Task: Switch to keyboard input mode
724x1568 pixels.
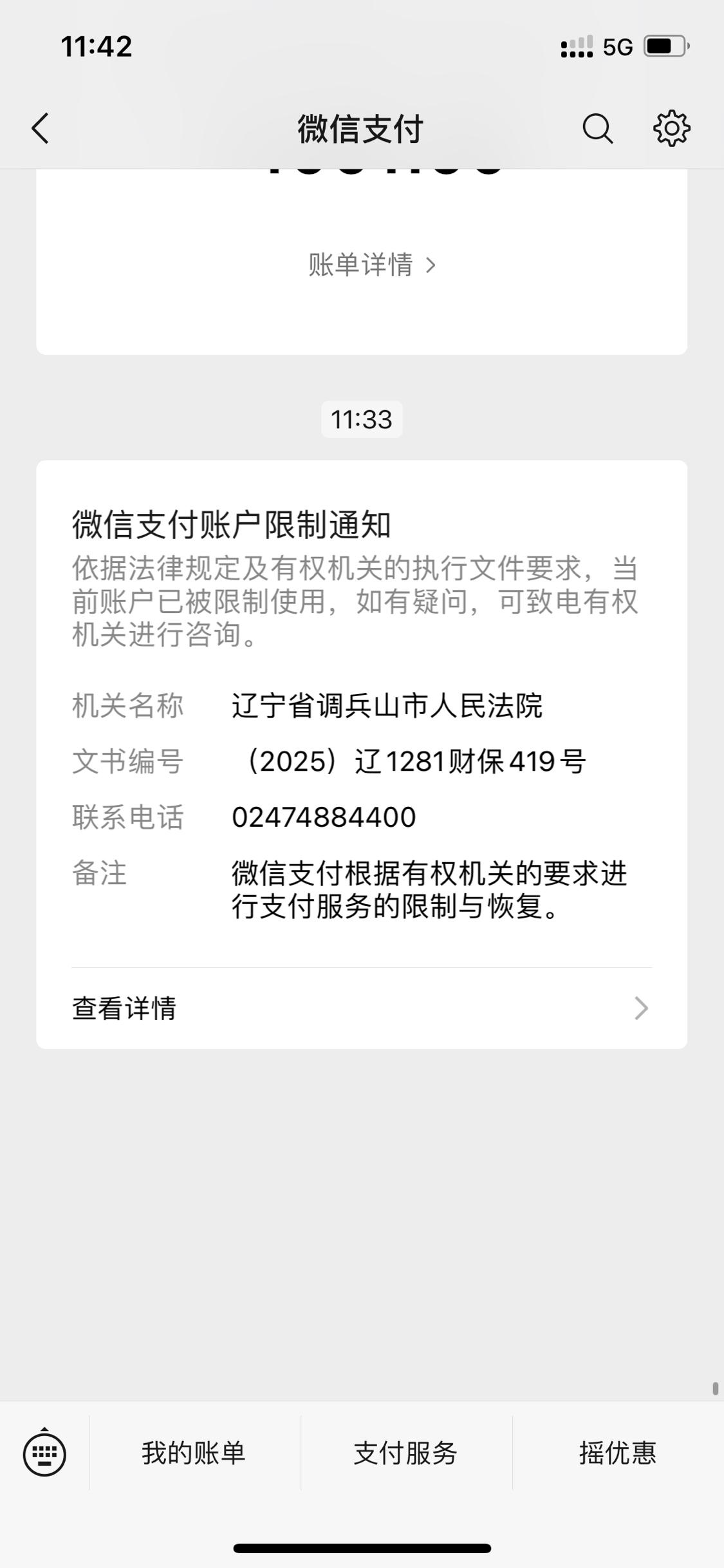Action: 44,1453
